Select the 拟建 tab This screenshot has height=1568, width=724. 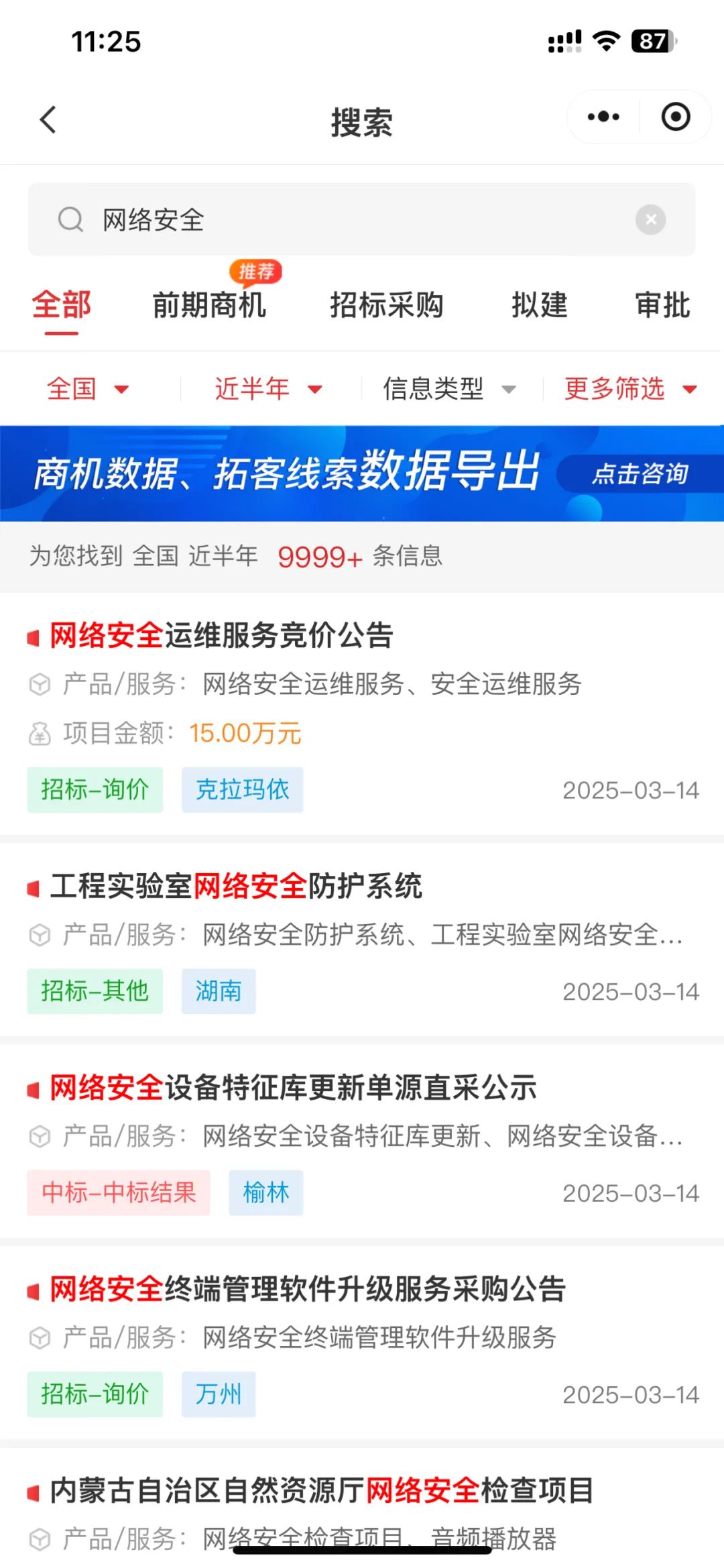540,305
